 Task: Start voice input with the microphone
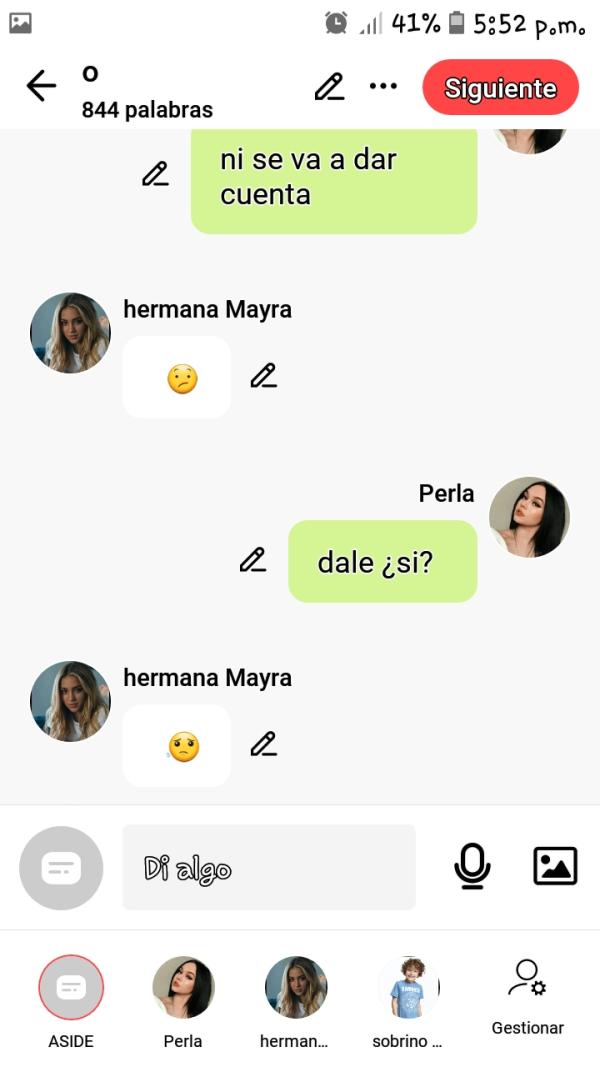(x=472, y=866)
